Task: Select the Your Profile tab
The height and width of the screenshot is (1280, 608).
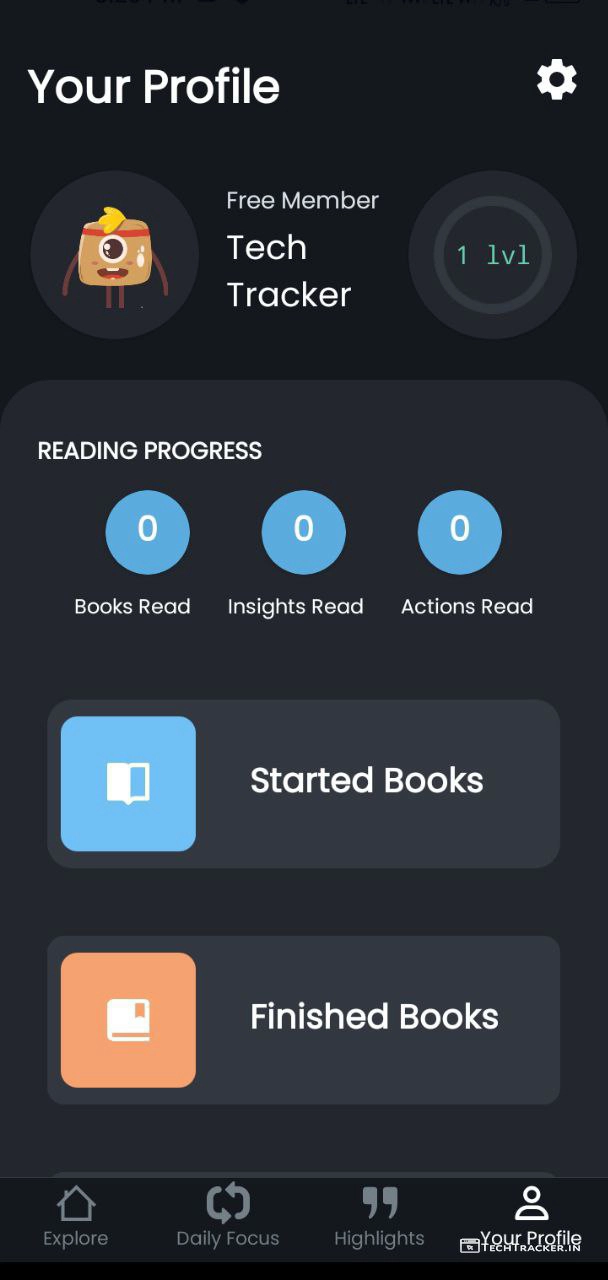Action: (531, 1214)
